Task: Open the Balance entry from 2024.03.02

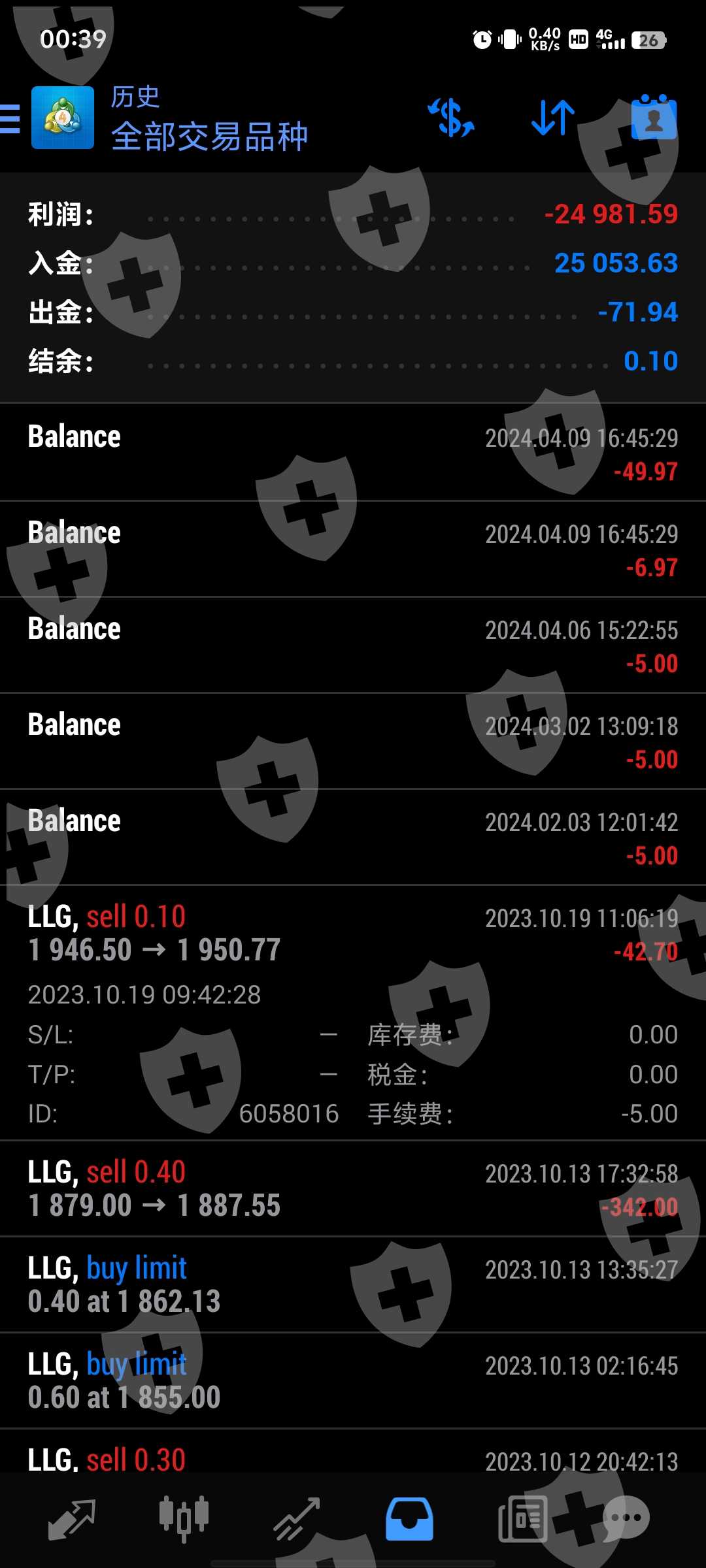Action: (x=353, y=741)
